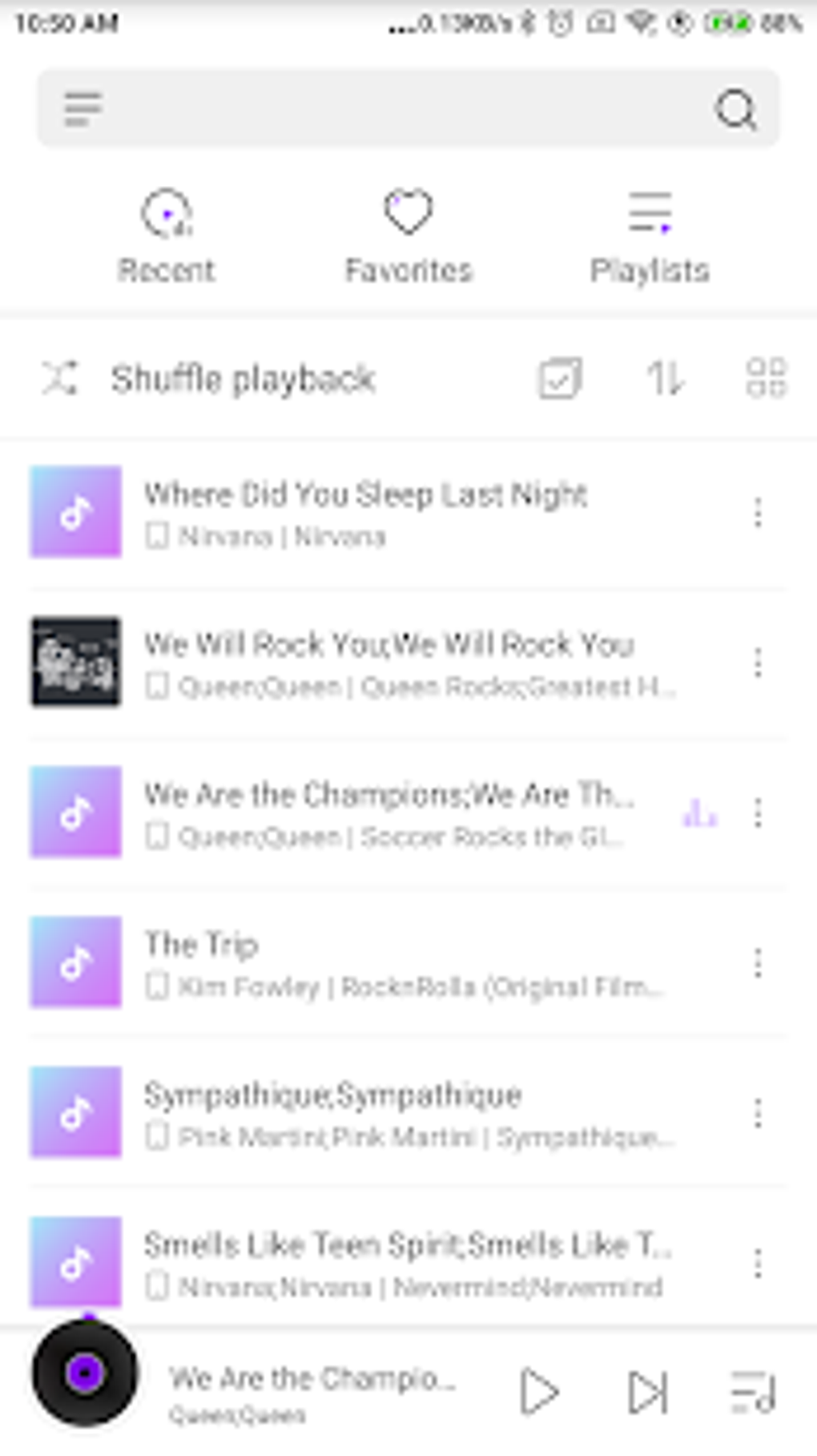Open options for Smells Like Teen Spirit
This screenshot has height=1456, width=817.
click(x=758, y=1263)
